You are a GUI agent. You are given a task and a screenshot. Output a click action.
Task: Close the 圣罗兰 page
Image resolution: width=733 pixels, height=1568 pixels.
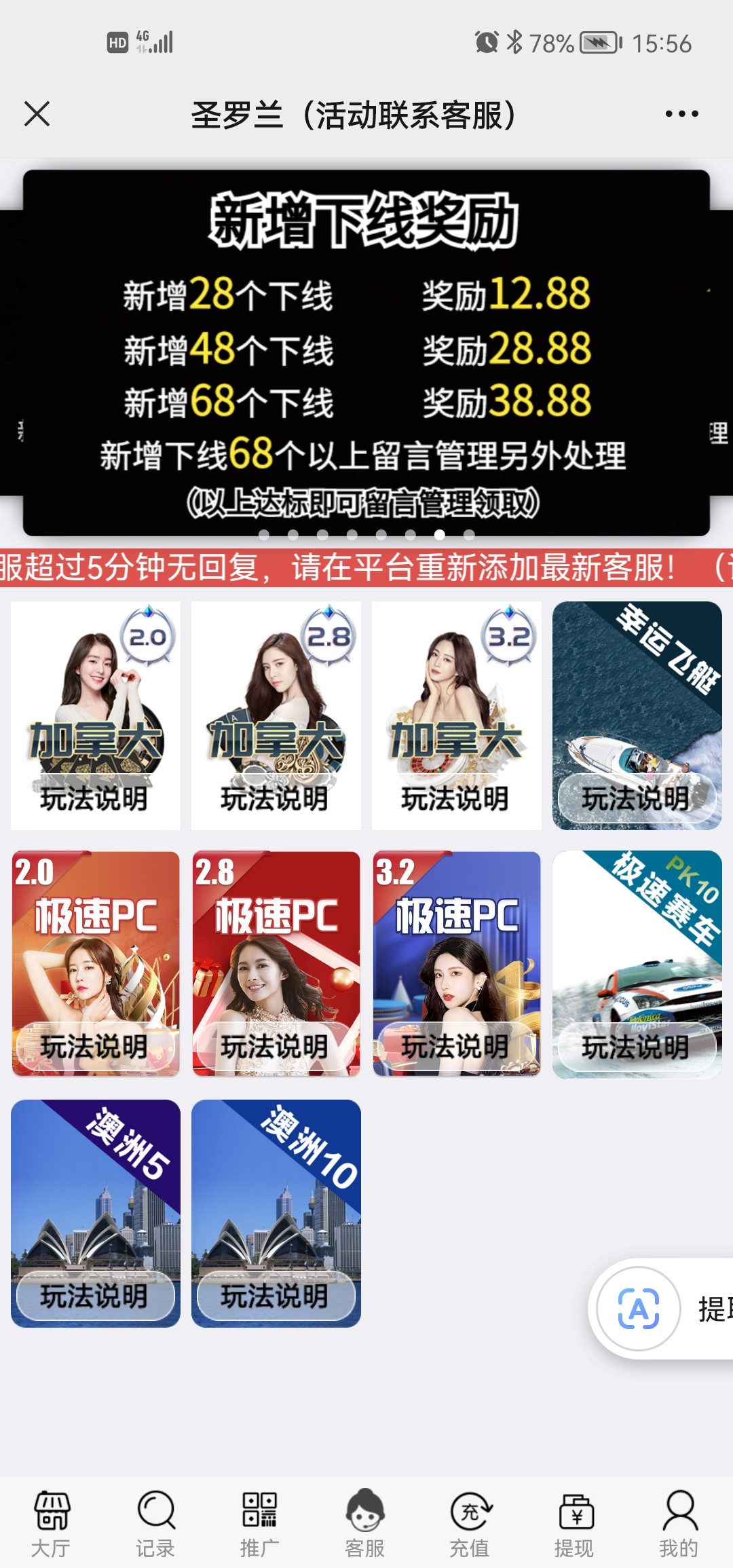click(x=37, y=114)
